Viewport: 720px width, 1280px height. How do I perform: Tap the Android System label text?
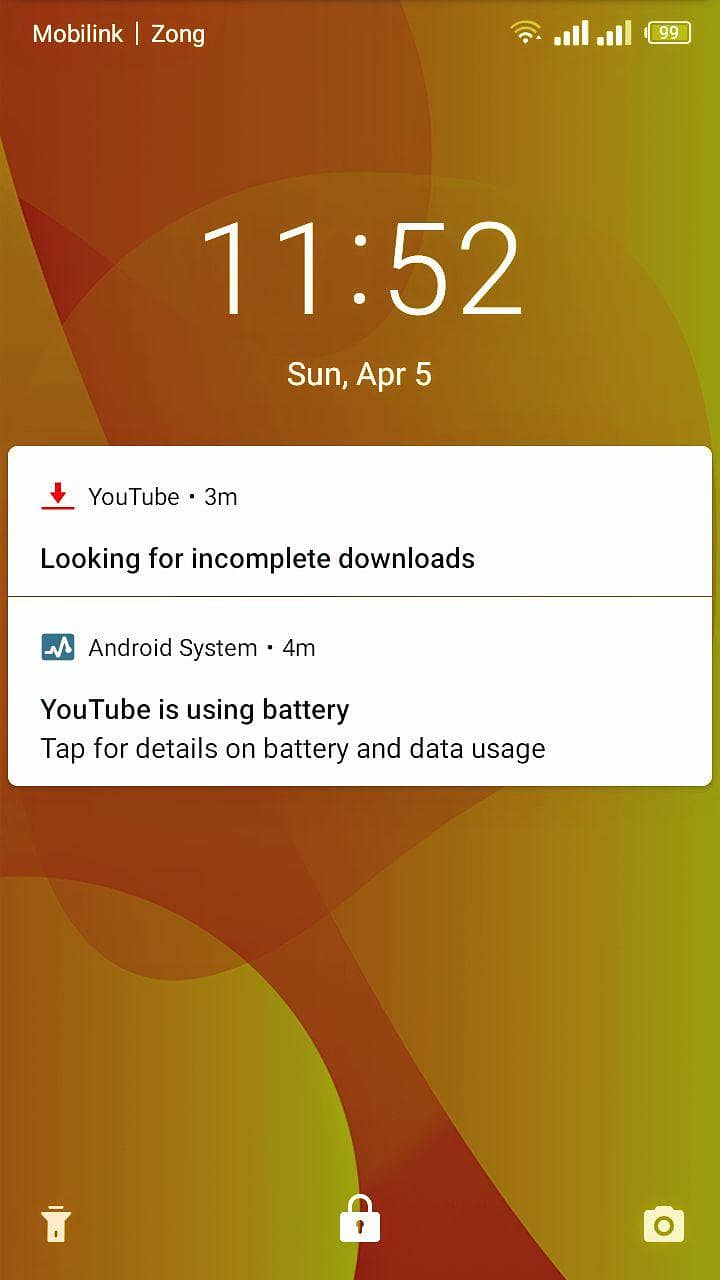[x=173, y=647]
